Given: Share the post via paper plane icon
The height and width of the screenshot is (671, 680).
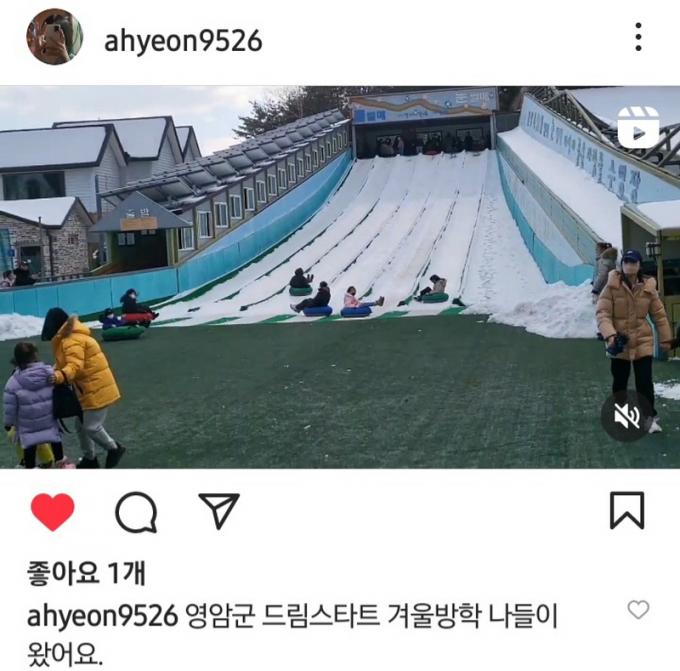Looking at the screenshot, I should 219,511.
